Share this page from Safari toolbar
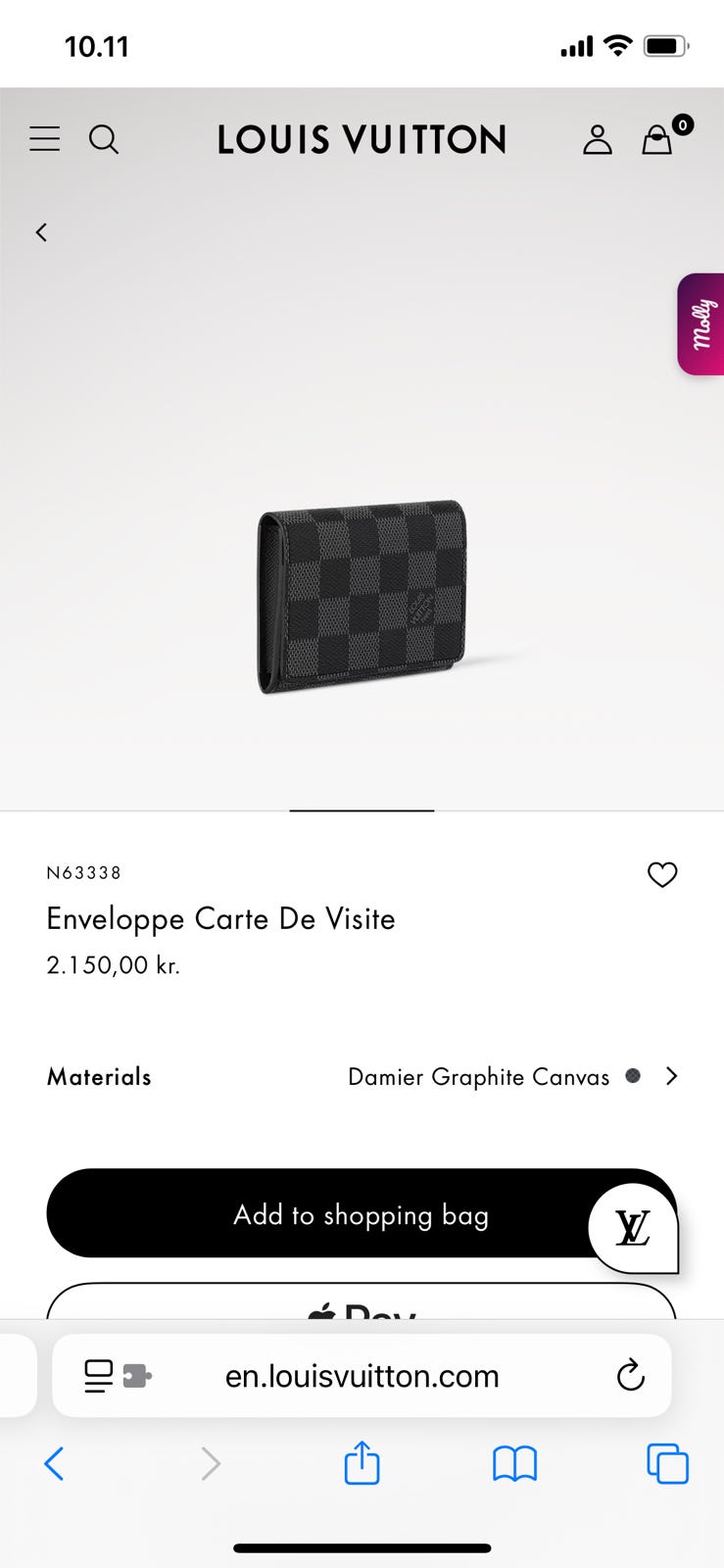 pyautogui.click(x=362, y=1463)
